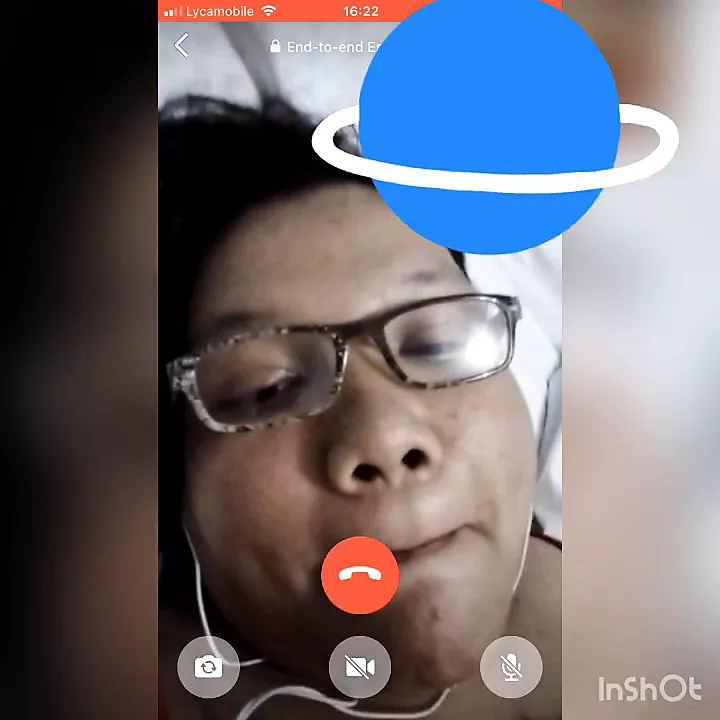This screenshot has height=720, width=720.
Task: Toggle the video camera off
Action: tap(360, 667)
